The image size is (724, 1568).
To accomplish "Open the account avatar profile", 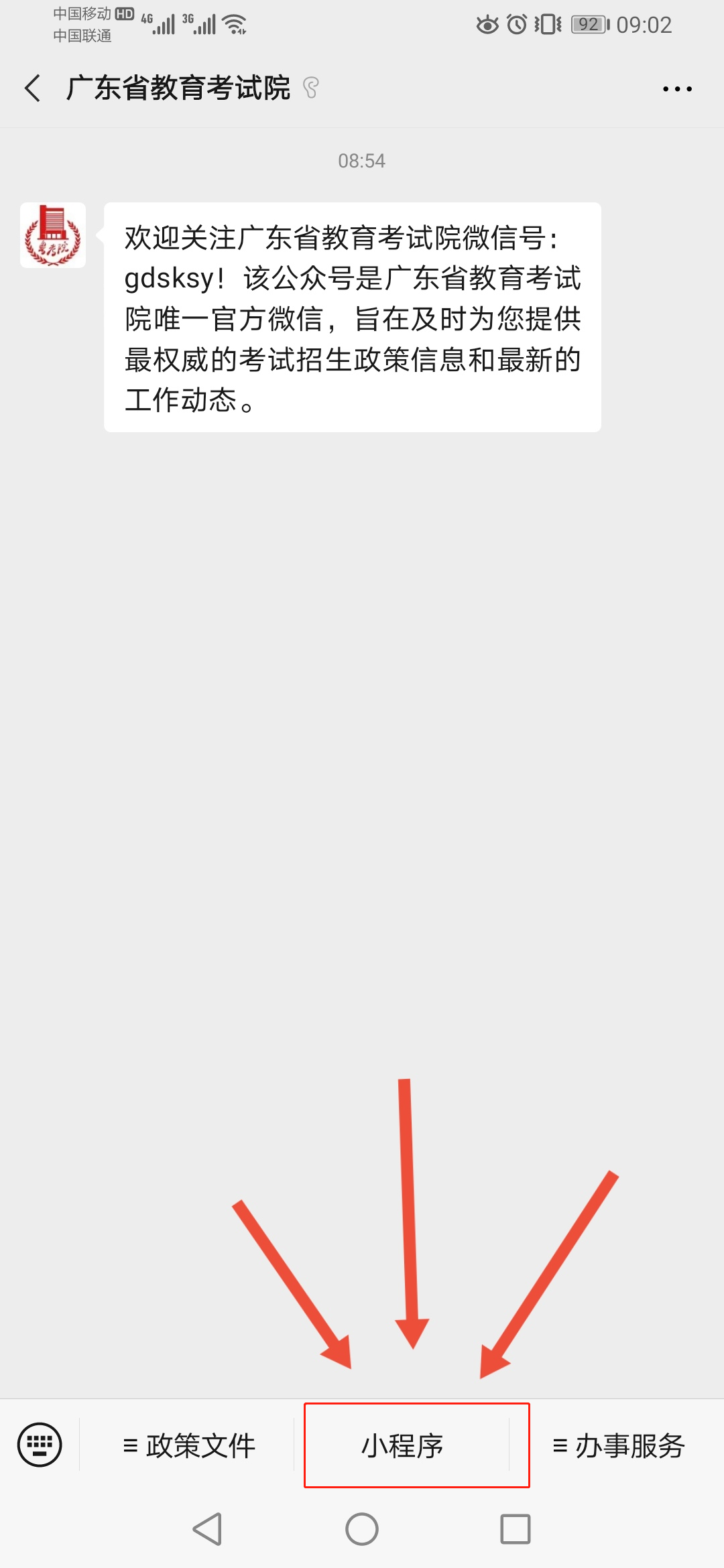I will pos(53,235).
